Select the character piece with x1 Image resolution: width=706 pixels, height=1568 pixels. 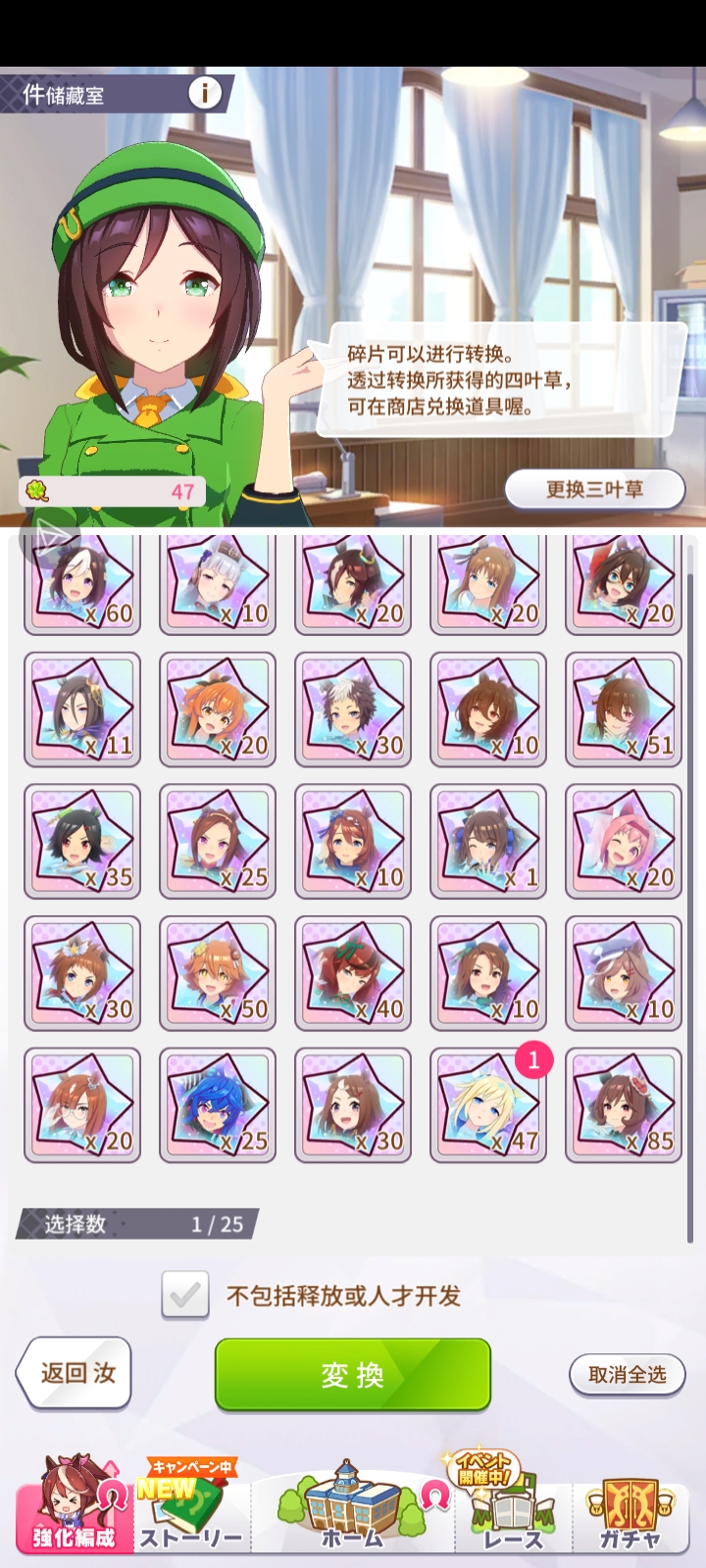tap(487, 842)
